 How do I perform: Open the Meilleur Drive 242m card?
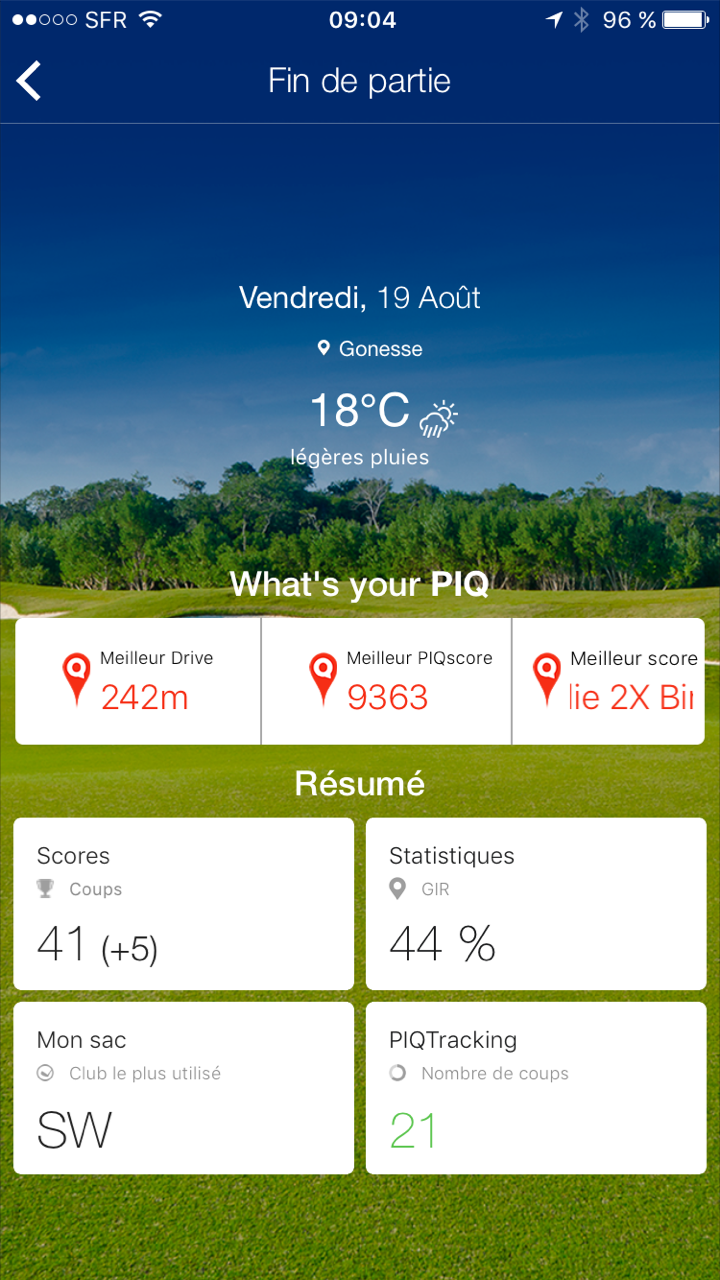138,681
